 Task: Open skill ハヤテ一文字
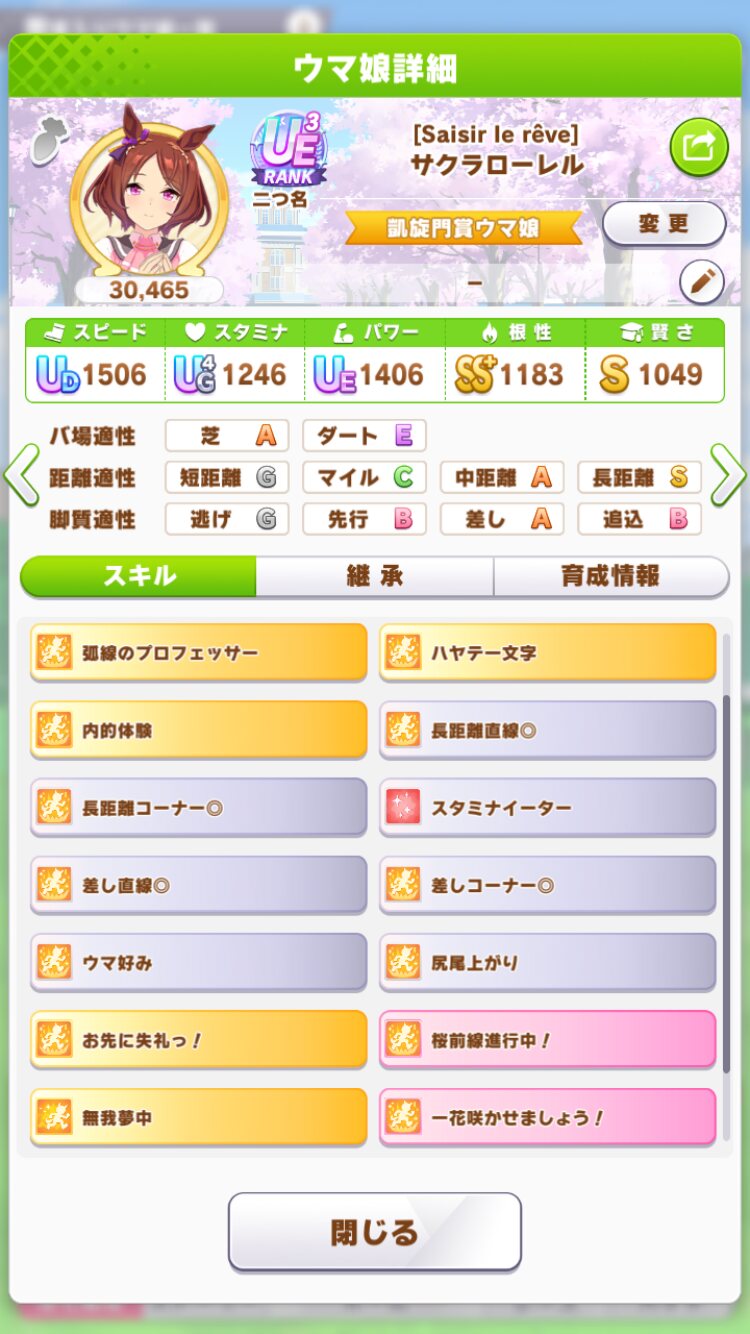[x=548, y=653]
